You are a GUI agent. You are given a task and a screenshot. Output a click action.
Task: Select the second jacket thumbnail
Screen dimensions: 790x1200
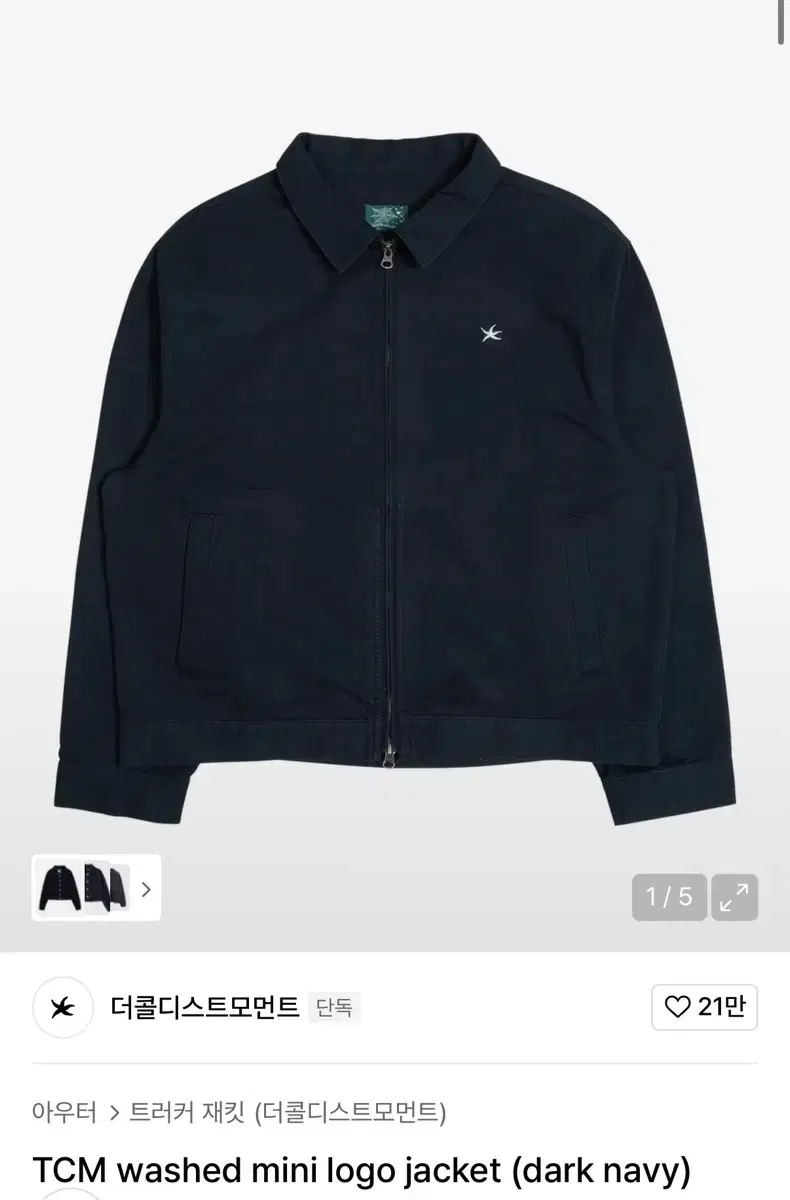[106, 886]
